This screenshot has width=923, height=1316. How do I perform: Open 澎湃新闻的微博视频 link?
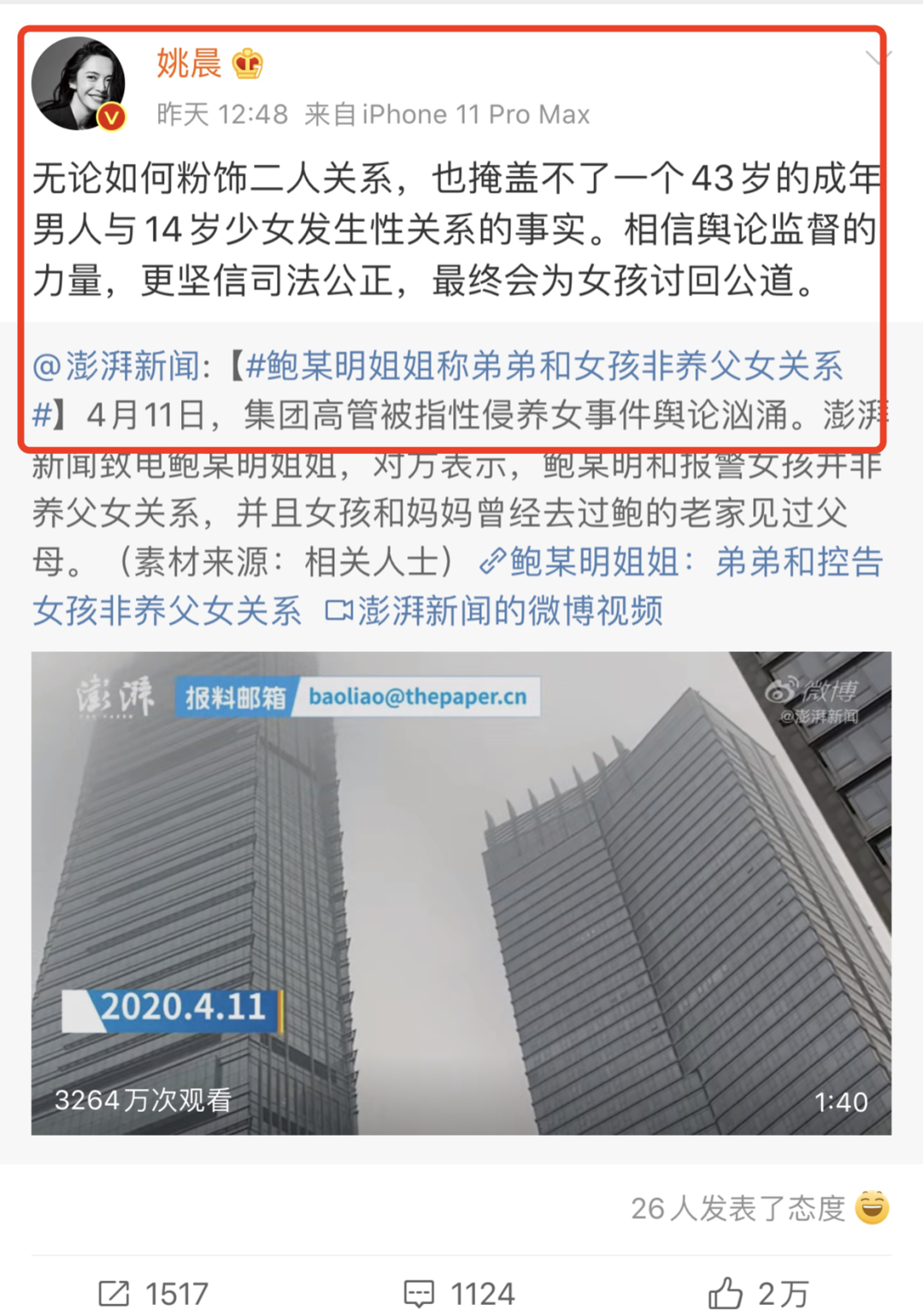[x=494, y=611]
